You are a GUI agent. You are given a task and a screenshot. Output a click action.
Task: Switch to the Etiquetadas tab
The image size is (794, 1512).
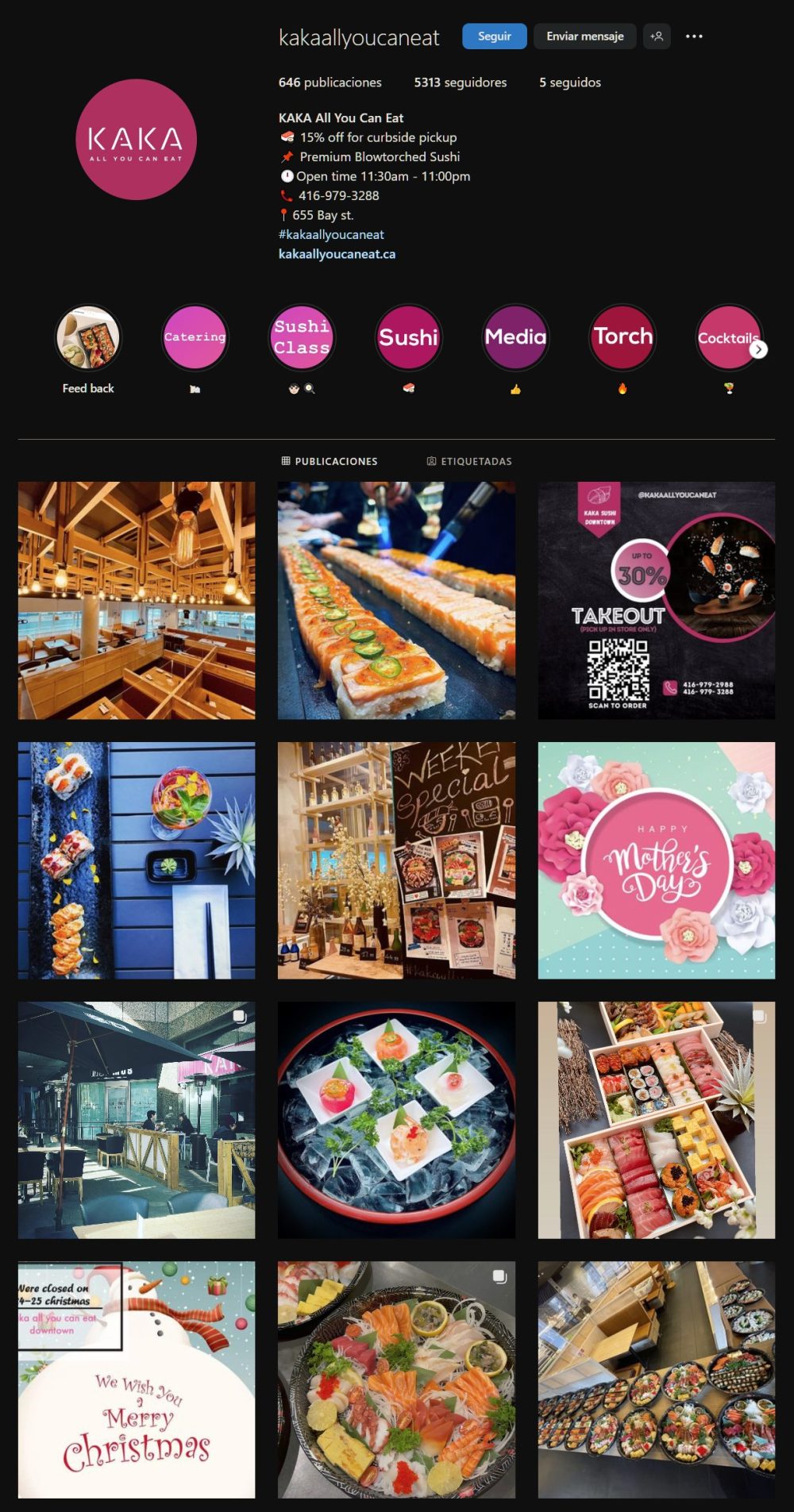click(x=468, y=461)
